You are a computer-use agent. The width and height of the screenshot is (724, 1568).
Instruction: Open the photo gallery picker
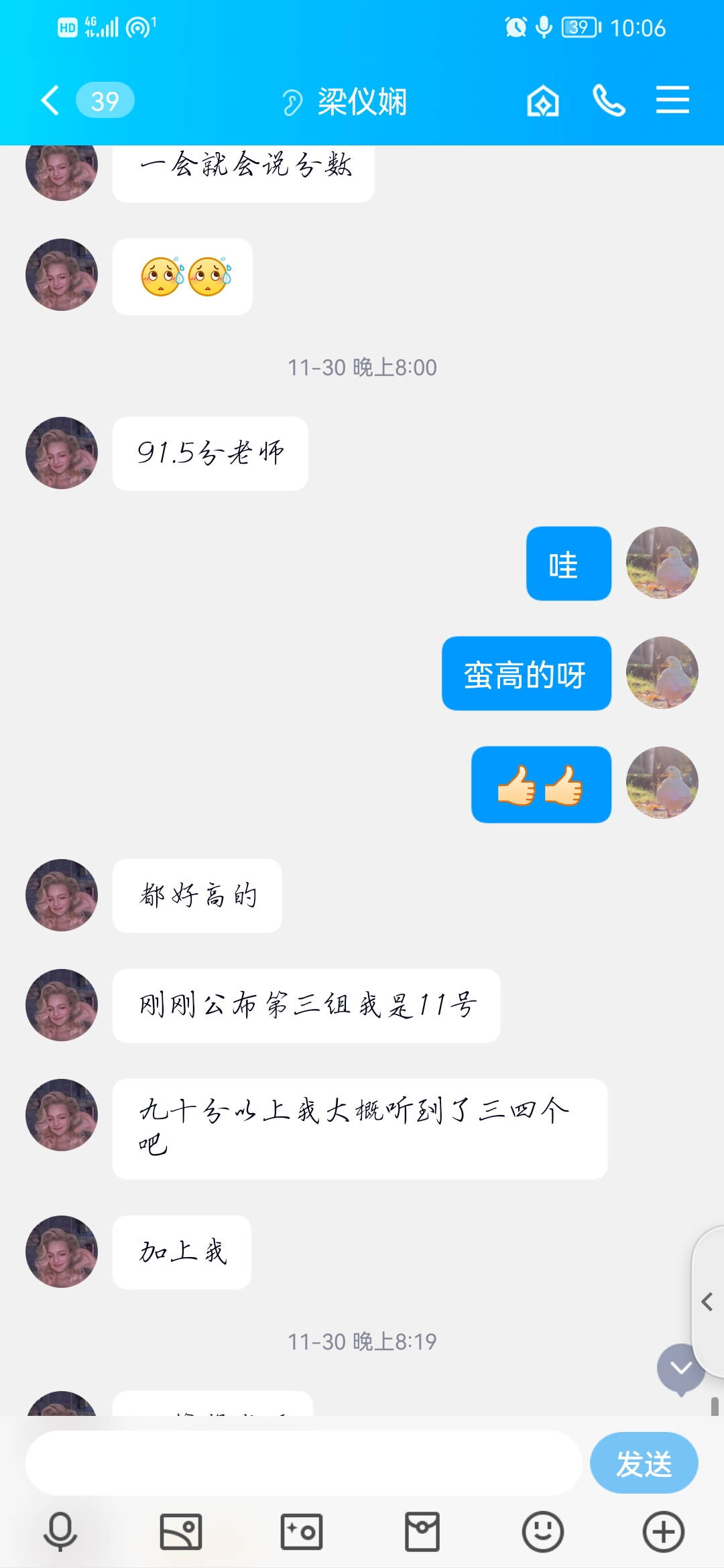(181, 1531)
